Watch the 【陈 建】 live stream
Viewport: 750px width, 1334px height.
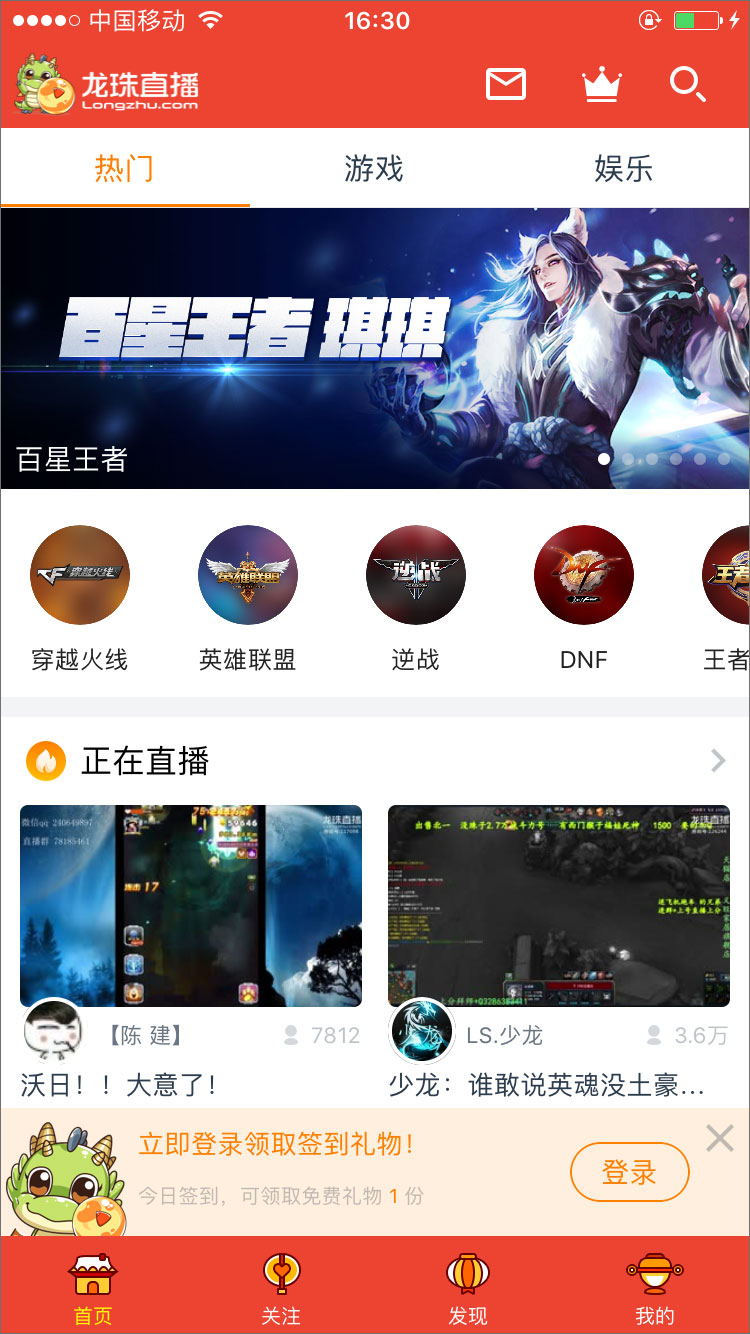(191, 906)
